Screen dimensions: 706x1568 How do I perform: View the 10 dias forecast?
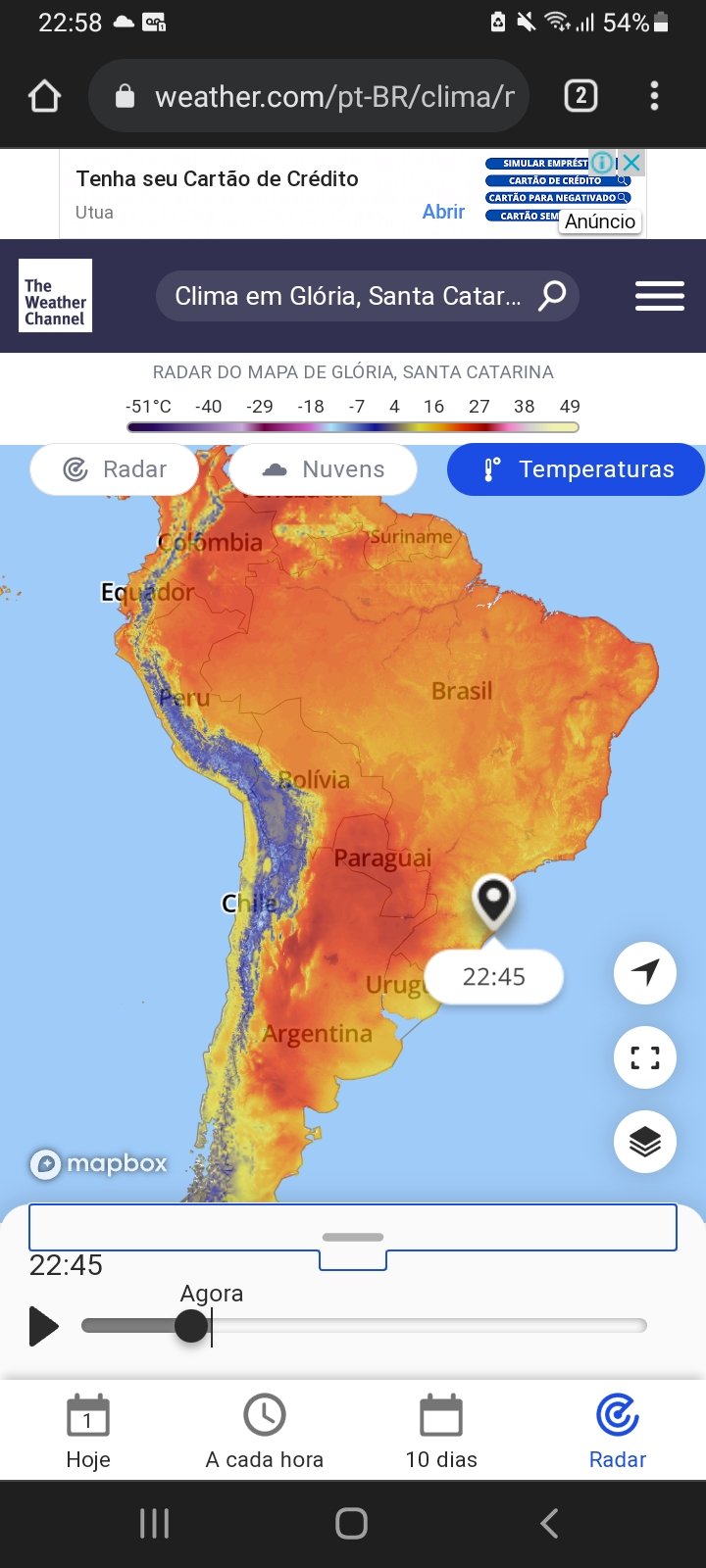tap(441, 1432)
